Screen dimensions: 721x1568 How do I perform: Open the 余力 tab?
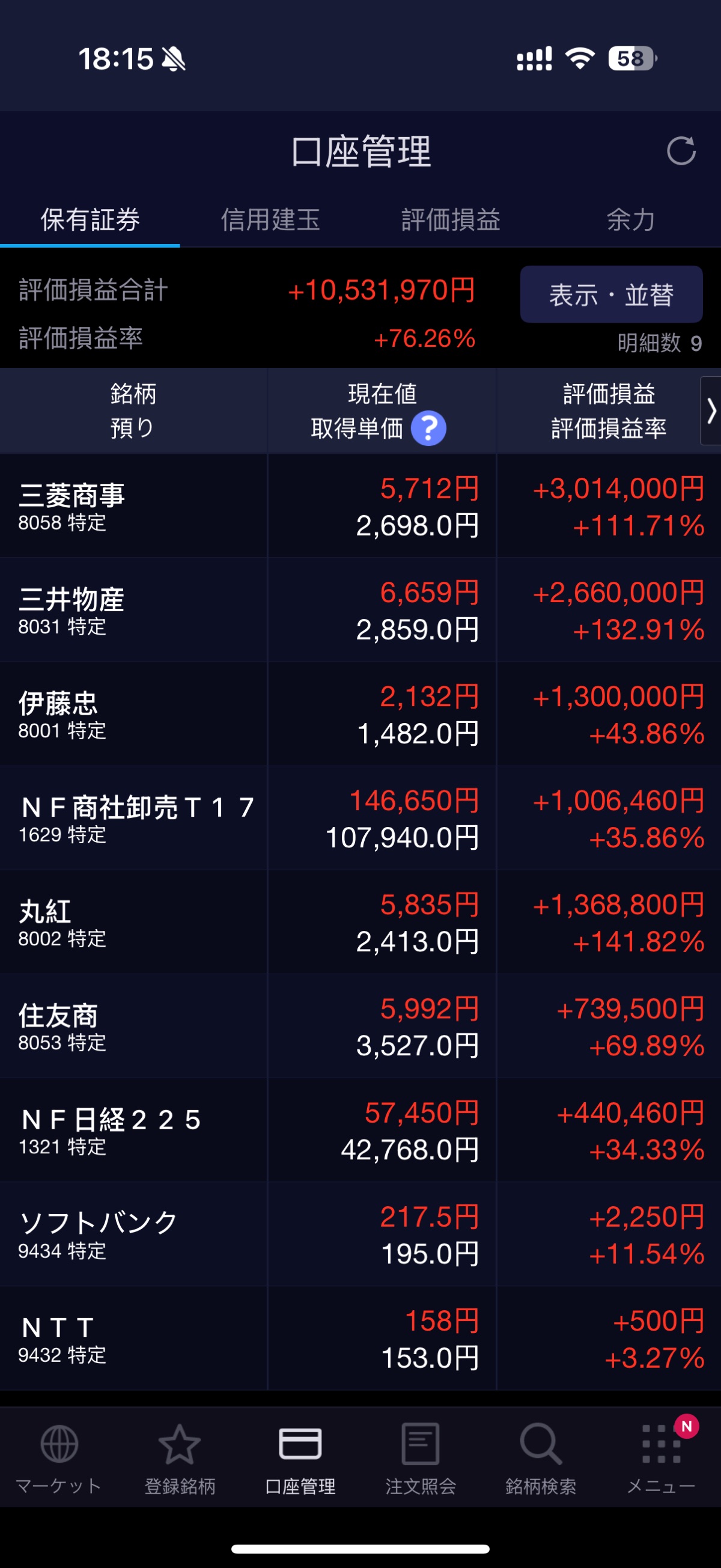(x=630, y=220)
